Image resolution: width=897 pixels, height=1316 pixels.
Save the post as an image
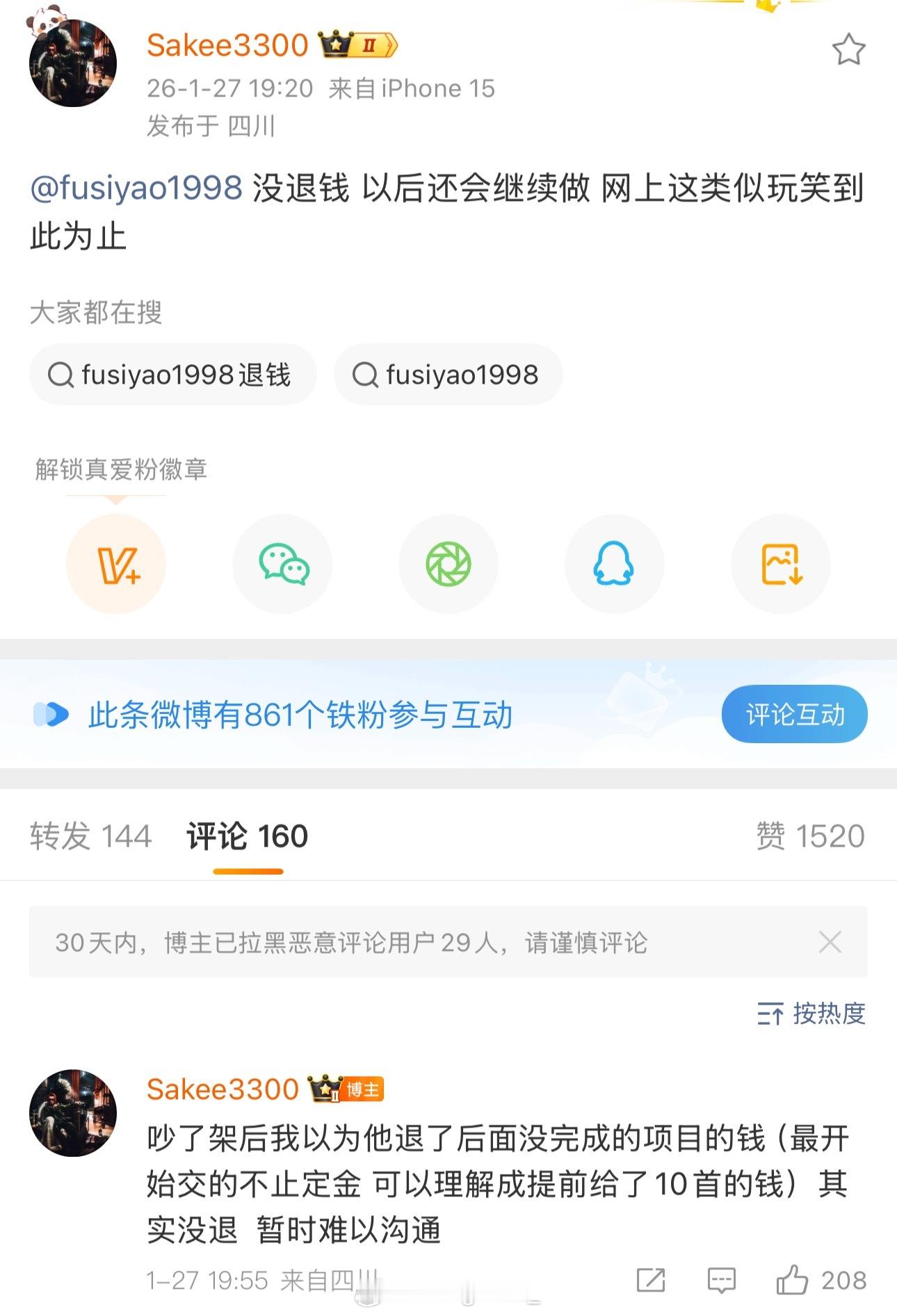click(780, 564)
